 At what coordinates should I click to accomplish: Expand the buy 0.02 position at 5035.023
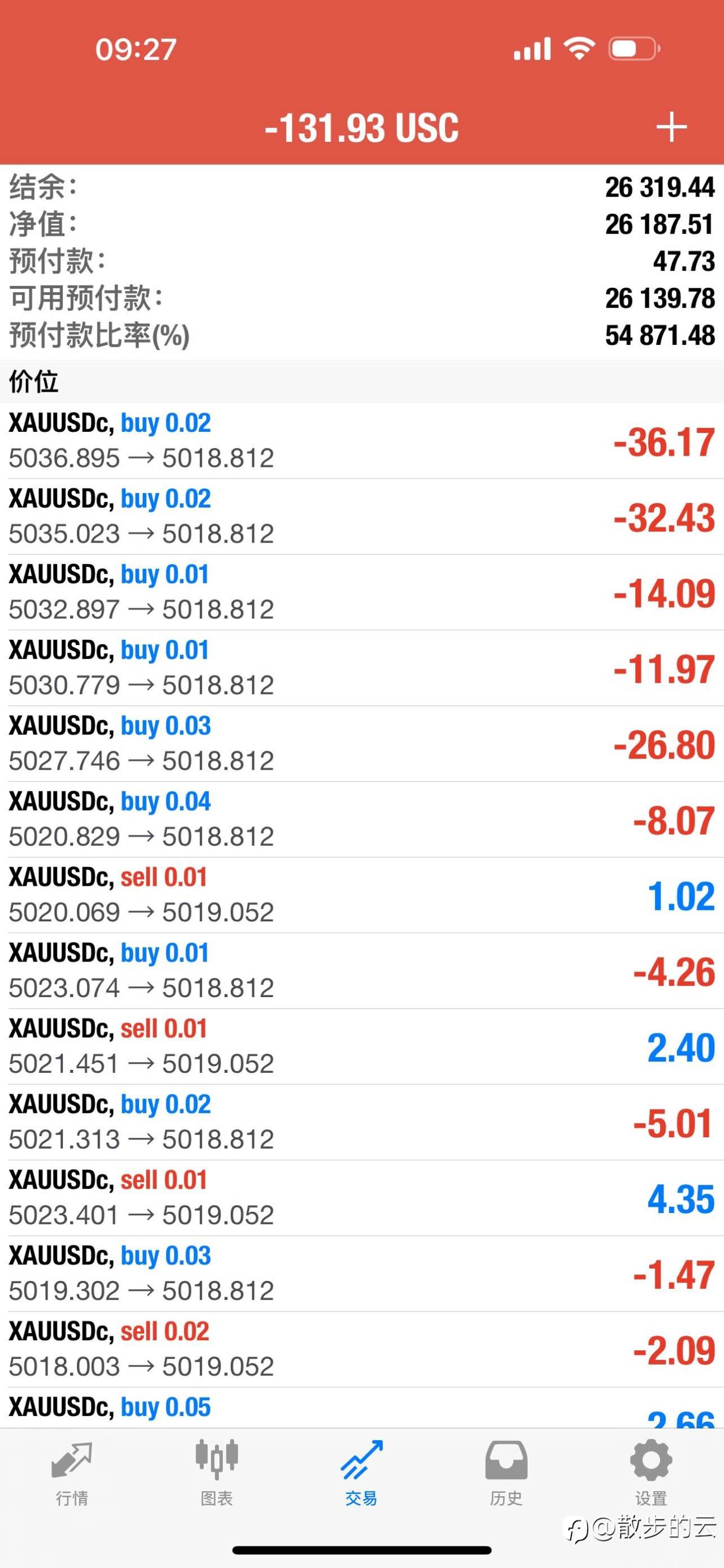pyautogui.click(x=361, y=516)
